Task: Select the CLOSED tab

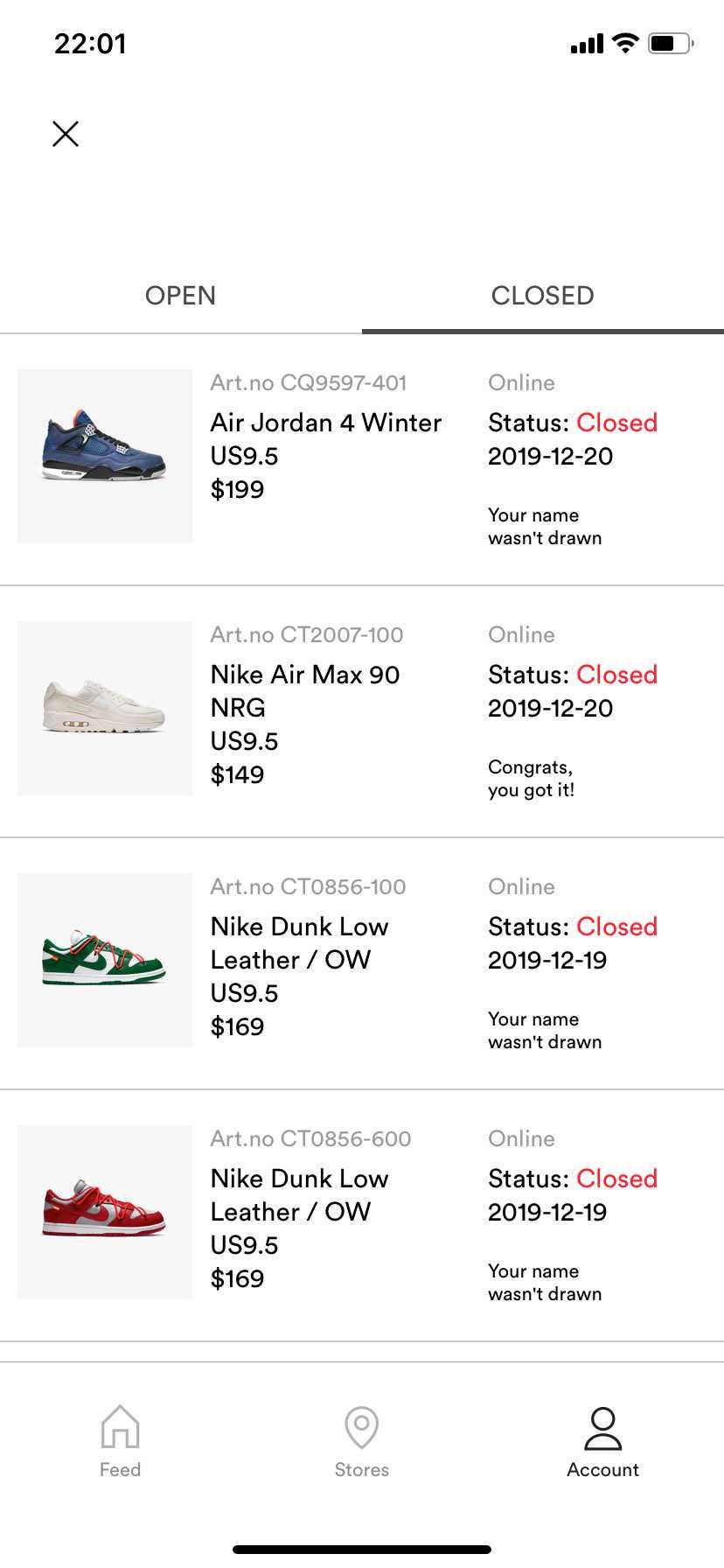Action: pyautogui.click(x=543, y=296)
